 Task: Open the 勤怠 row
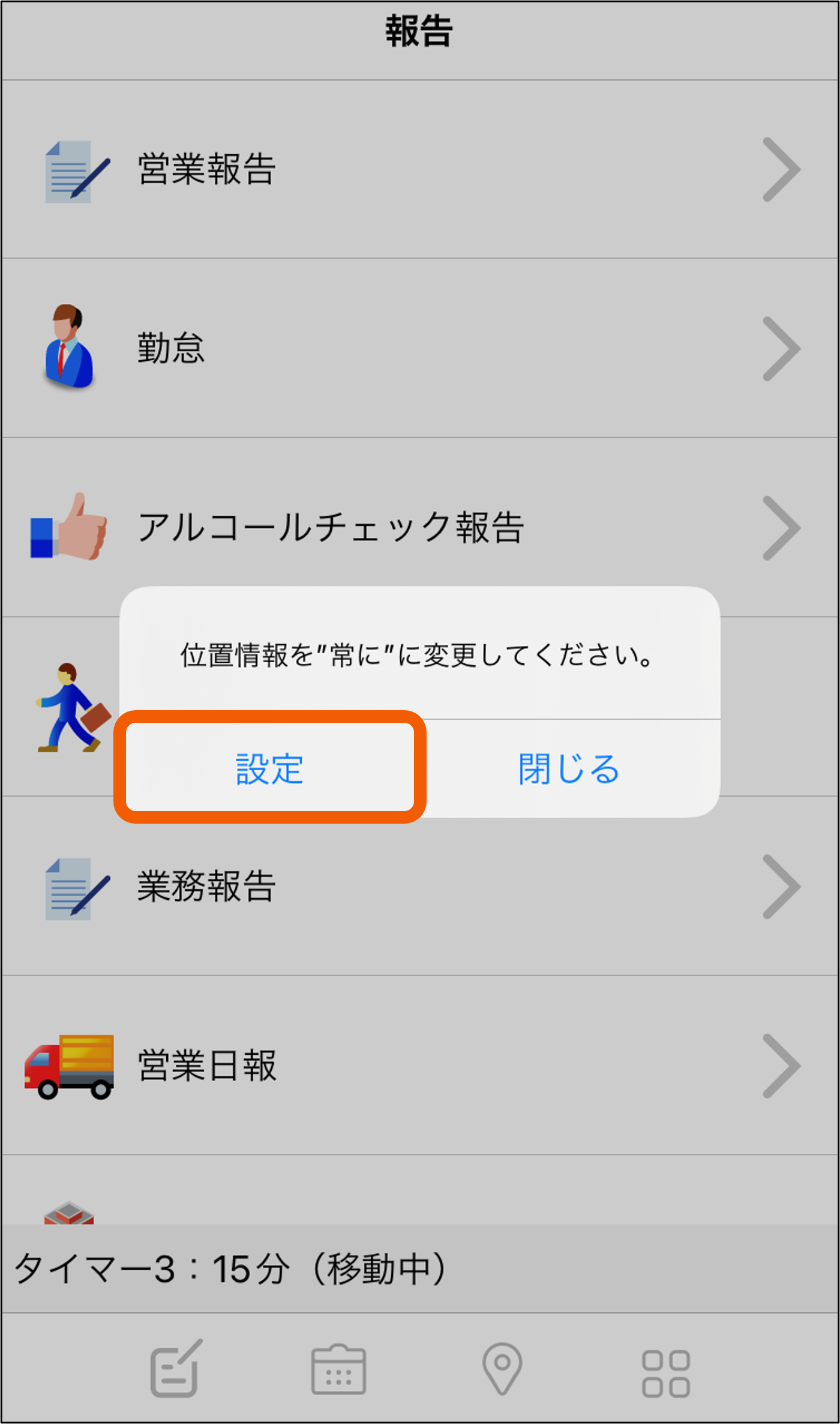[420, 348]
